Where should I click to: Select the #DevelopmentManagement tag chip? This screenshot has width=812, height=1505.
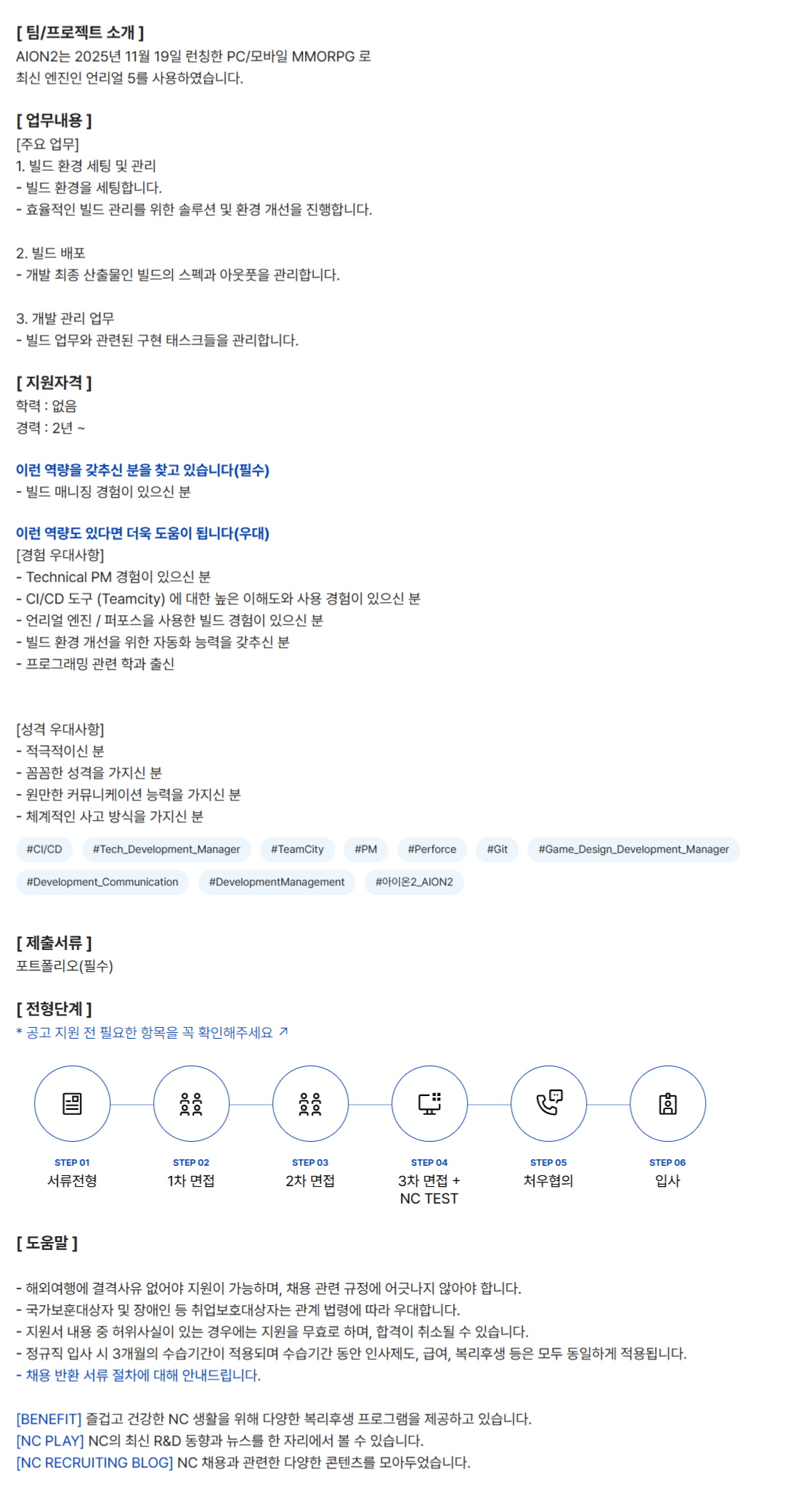coord(277,882)
